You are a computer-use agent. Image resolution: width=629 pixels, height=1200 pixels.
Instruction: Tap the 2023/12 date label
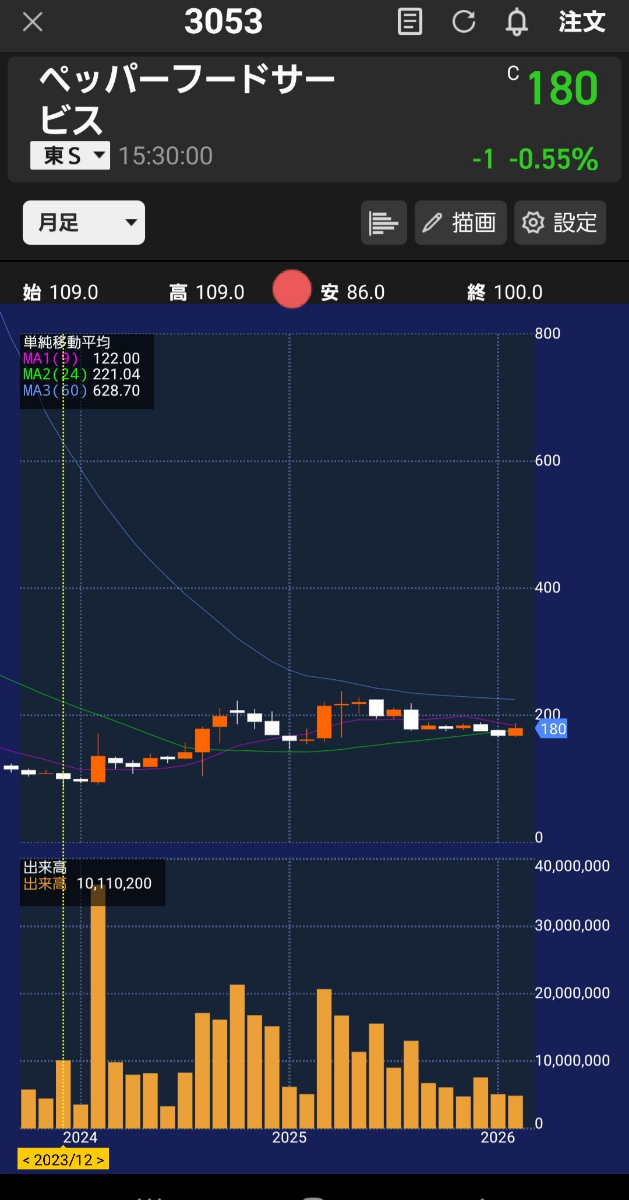tap(63, 1160)
